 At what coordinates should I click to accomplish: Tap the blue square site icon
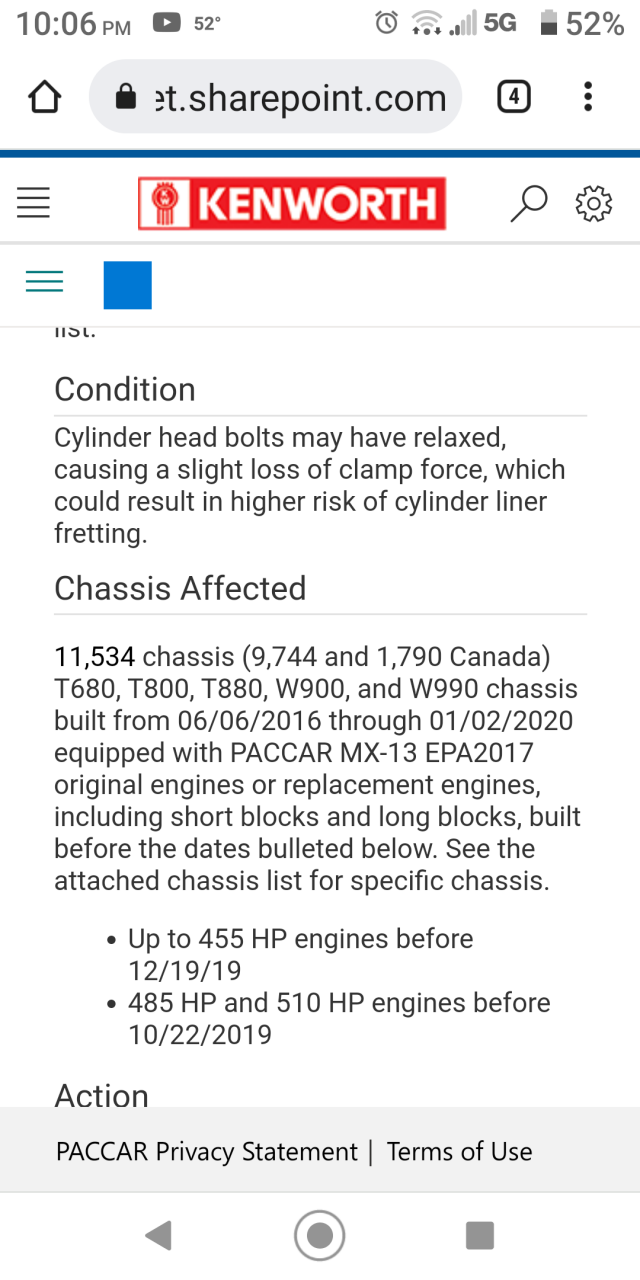128,285
